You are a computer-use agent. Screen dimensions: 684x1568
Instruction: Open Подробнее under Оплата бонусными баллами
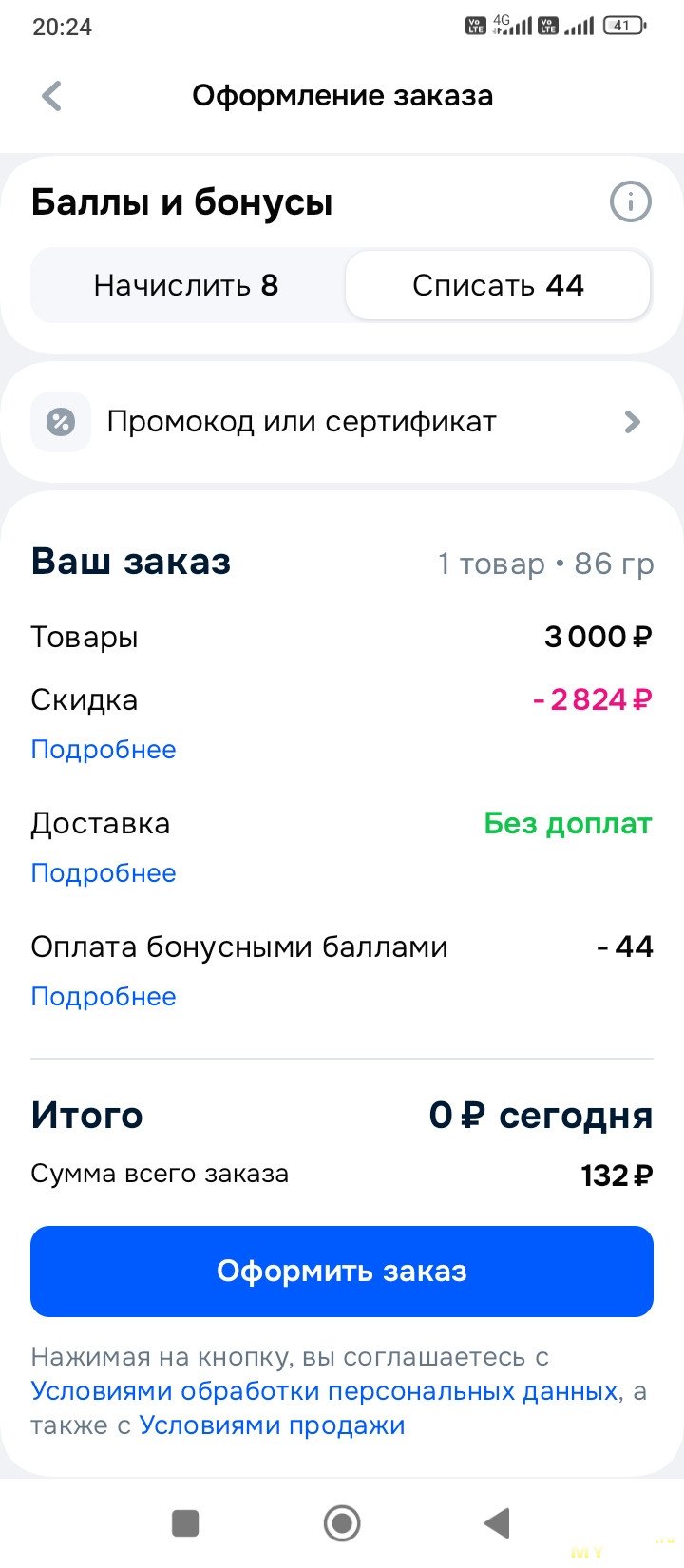(104, 997)
